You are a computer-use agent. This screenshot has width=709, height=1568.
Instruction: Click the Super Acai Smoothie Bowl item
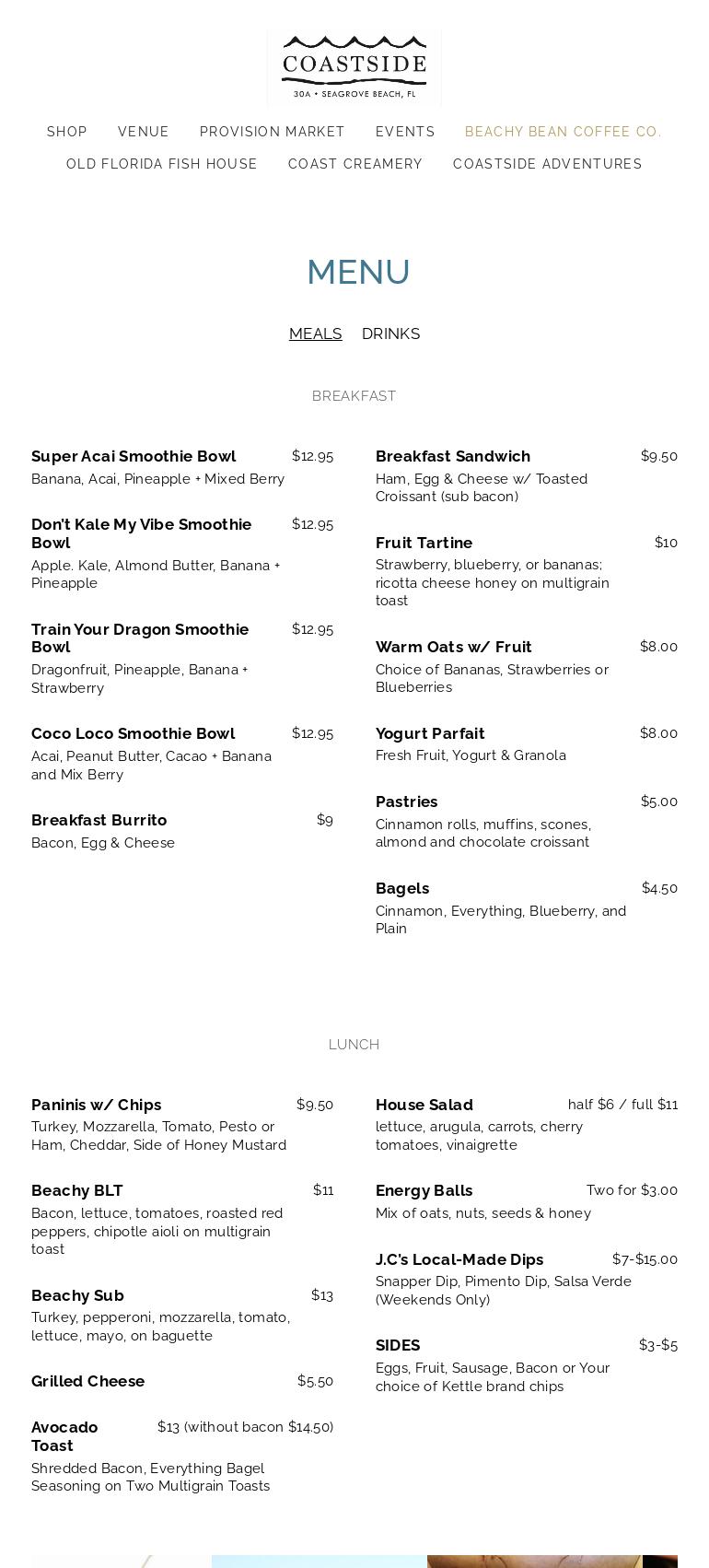[133, 456]
